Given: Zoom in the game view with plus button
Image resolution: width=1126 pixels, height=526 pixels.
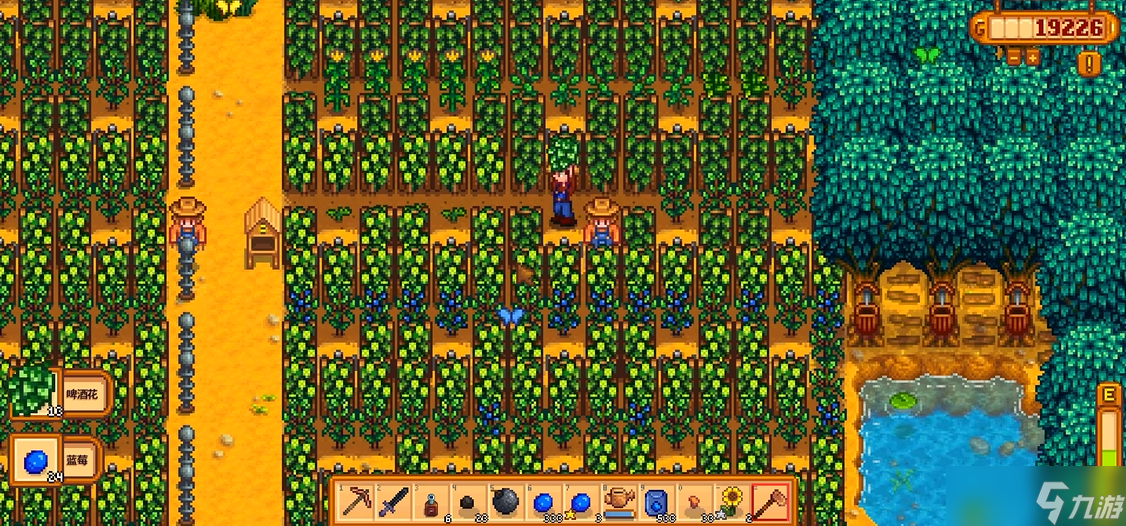Looking at the screenshot, I should [x=1033, y=58].
